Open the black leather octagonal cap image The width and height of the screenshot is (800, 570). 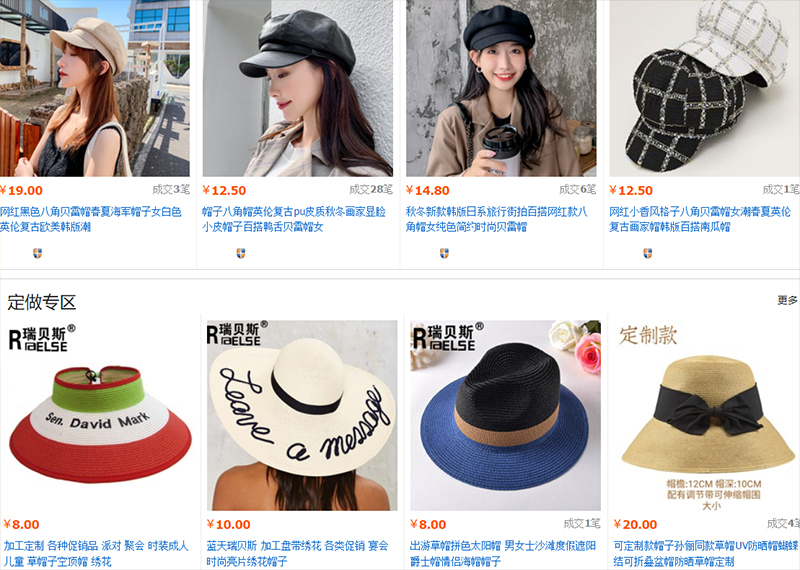(x=298, y=88)
